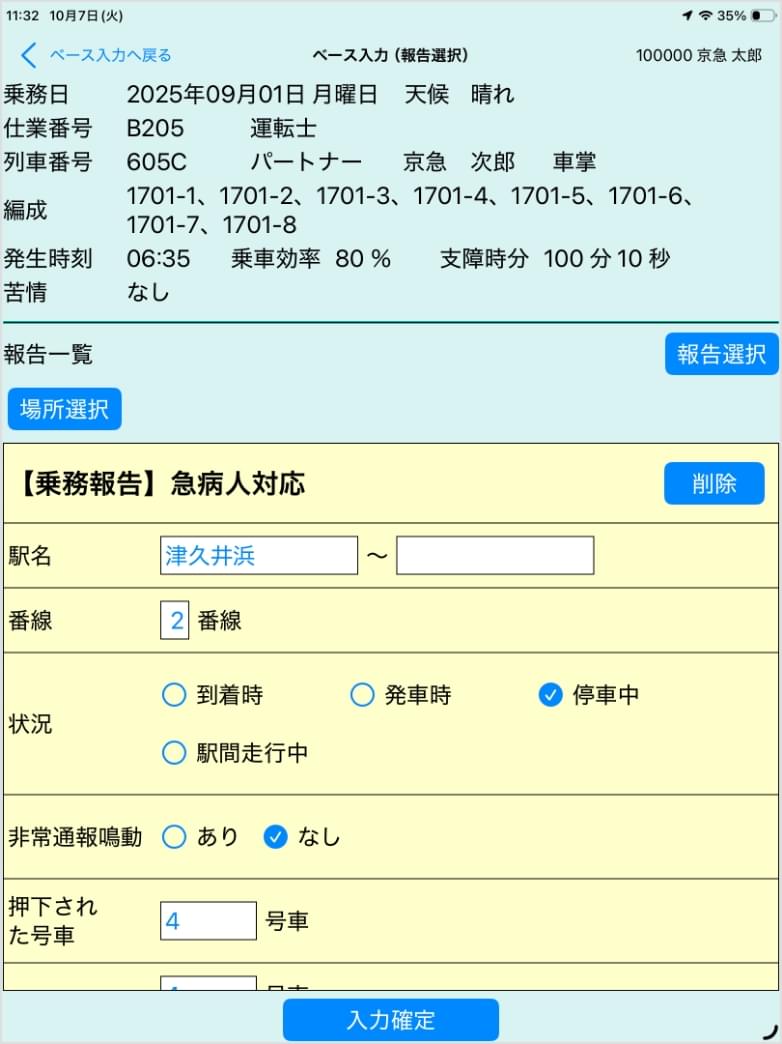
Task: Change the 番線 value showing 2
Action: pos(174,620)
